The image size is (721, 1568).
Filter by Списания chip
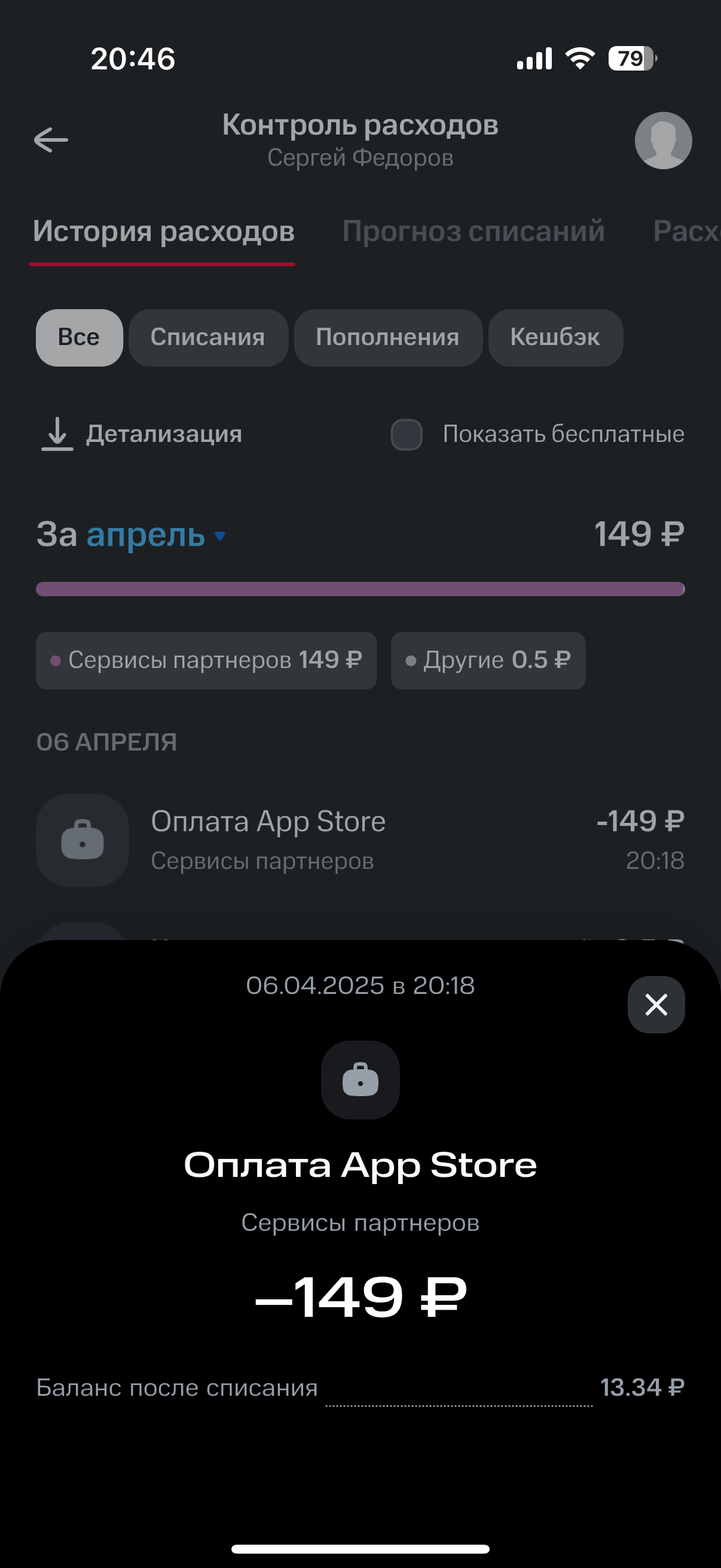click(208, 337)
